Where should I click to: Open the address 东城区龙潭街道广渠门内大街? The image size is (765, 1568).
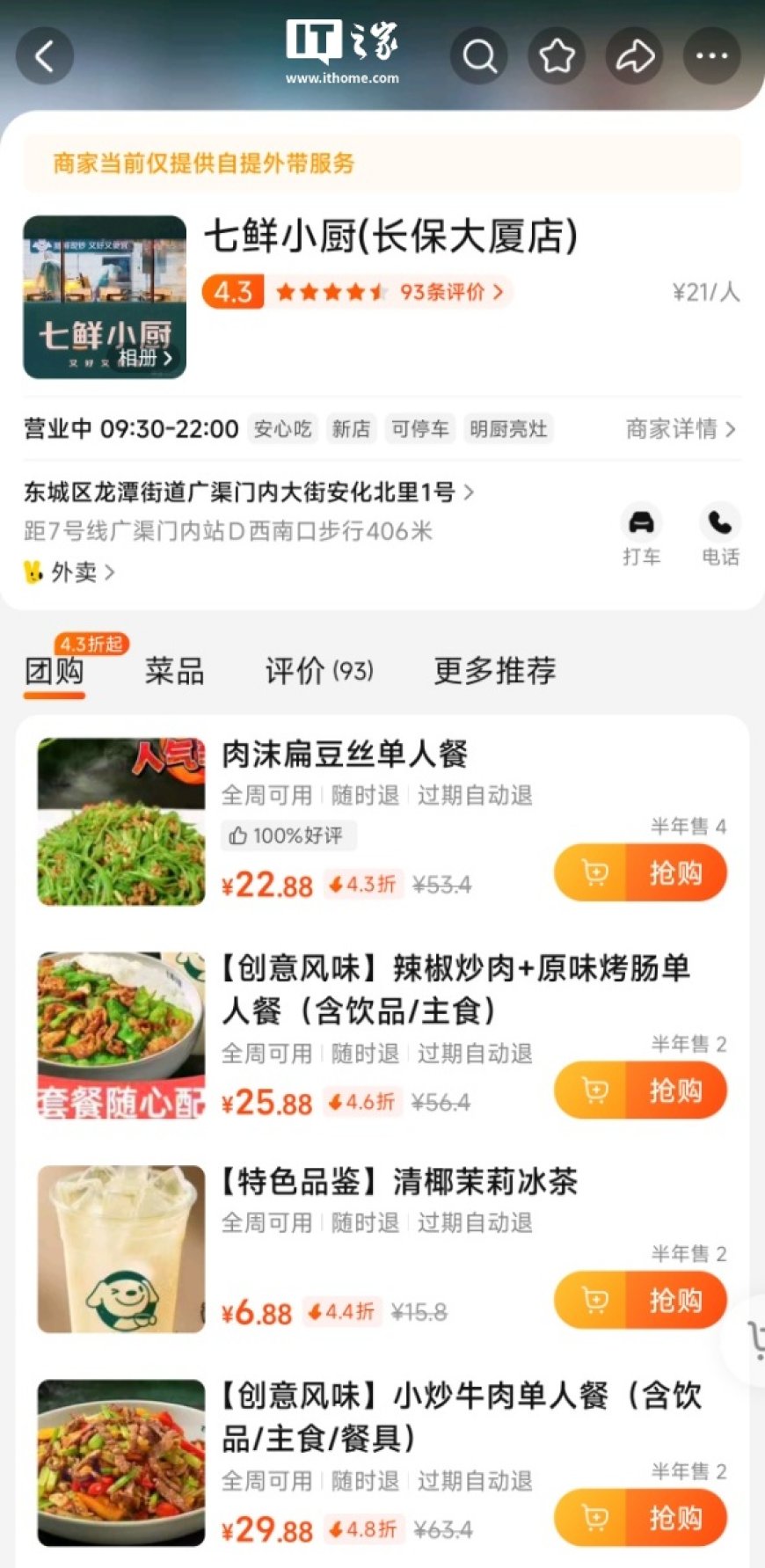pos(247,492)
